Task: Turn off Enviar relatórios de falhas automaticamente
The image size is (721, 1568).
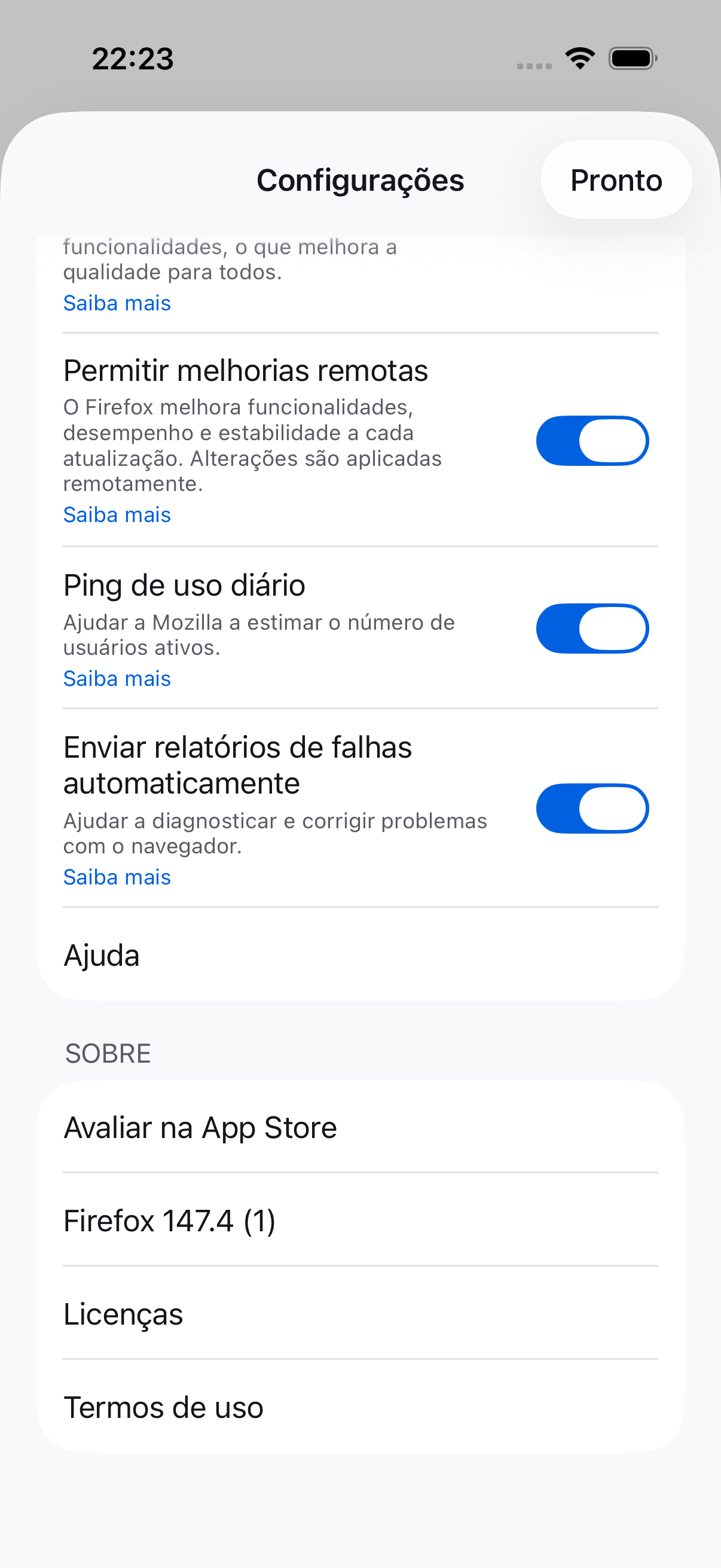Action: coord(592,809)
